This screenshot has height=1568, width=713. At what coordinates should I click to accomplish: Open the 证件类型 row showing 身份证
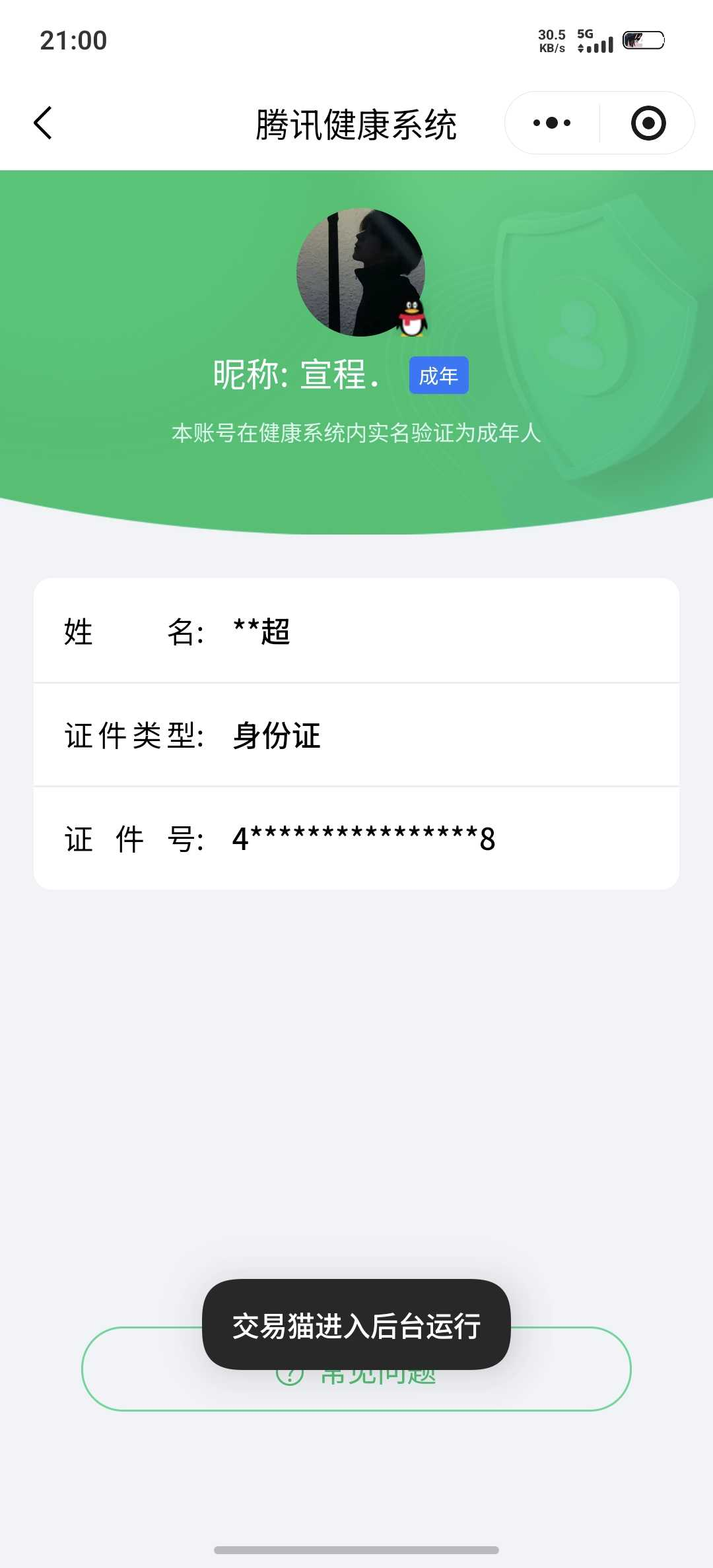coord(356,737)
